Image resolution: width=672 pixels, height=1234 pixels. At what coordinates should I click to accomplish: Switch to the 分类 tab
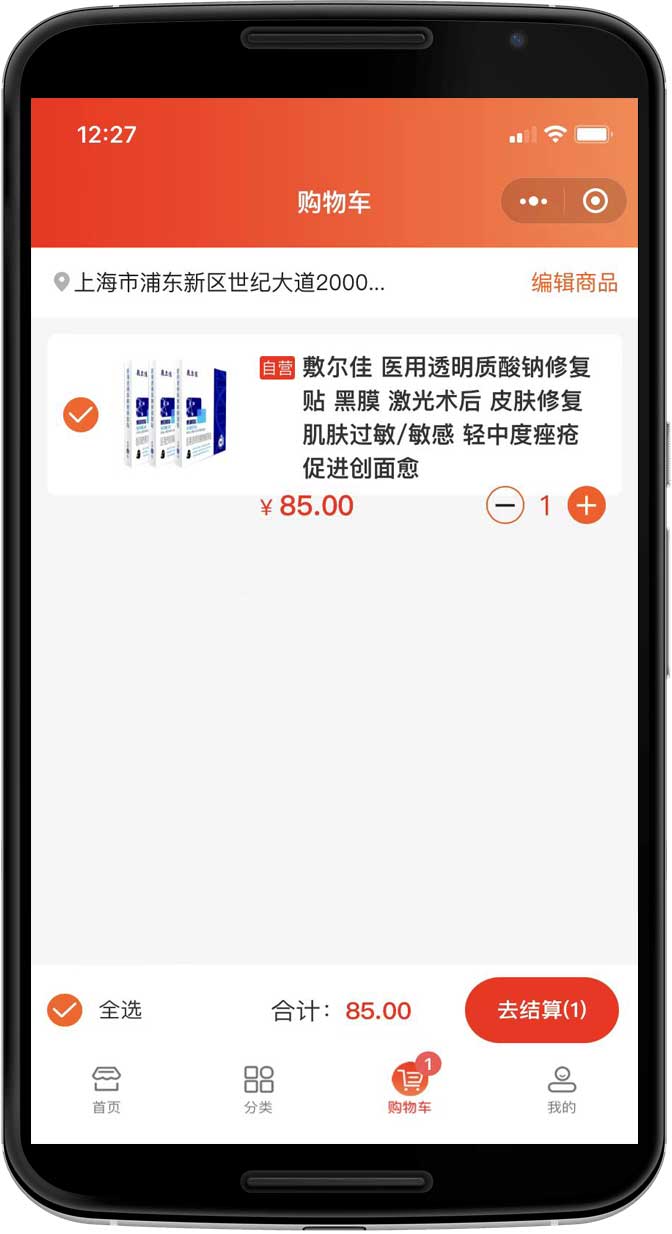pos(258,1089)
